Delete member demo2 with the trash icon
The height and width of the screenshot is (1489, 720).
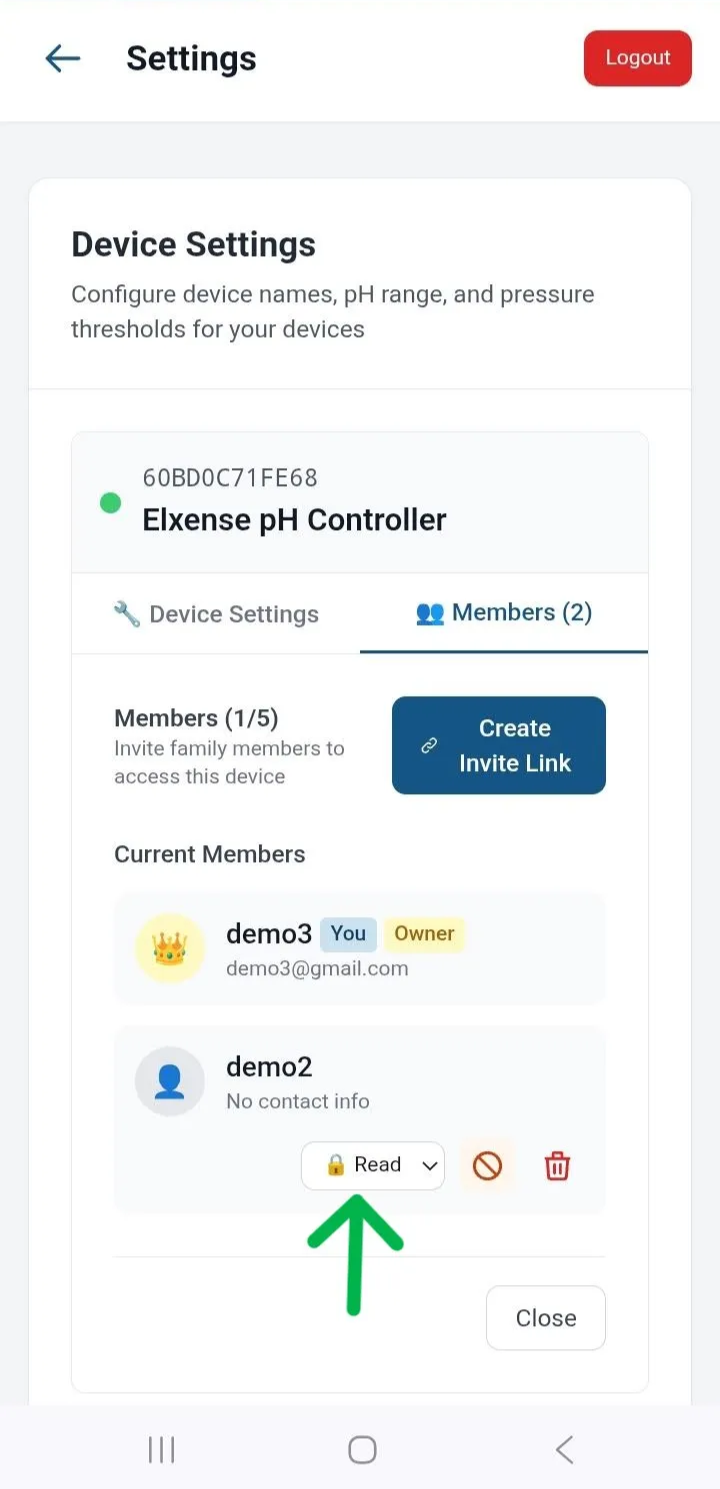557,1166
